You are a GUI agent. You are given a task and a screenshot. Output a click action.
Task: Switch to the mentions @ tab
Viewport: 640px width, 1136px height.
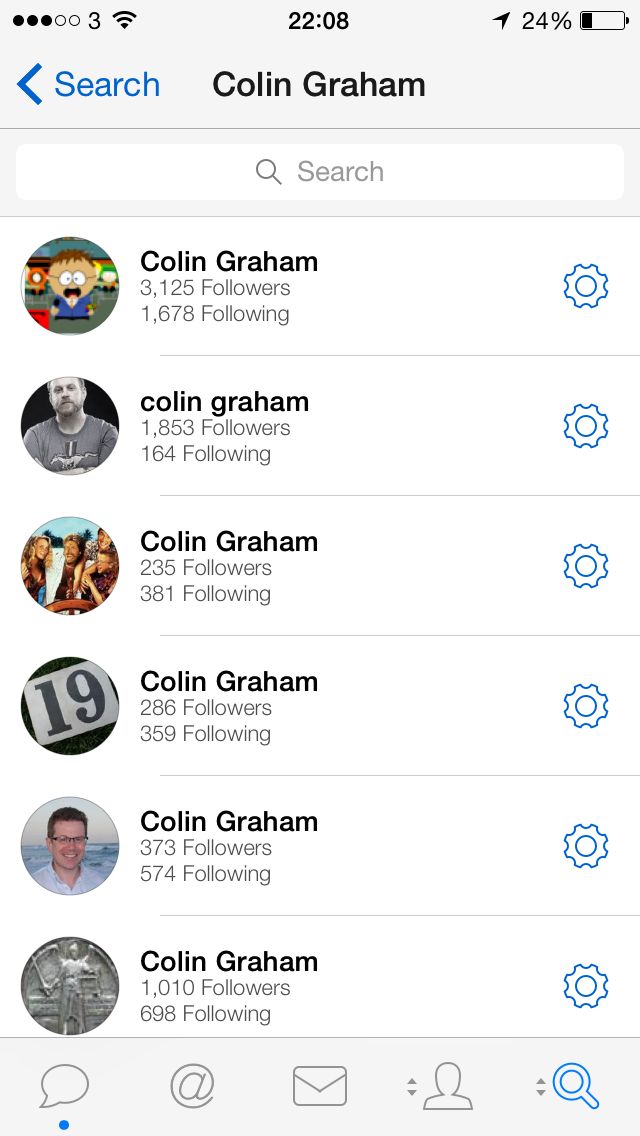click(x=192, y=1087)
